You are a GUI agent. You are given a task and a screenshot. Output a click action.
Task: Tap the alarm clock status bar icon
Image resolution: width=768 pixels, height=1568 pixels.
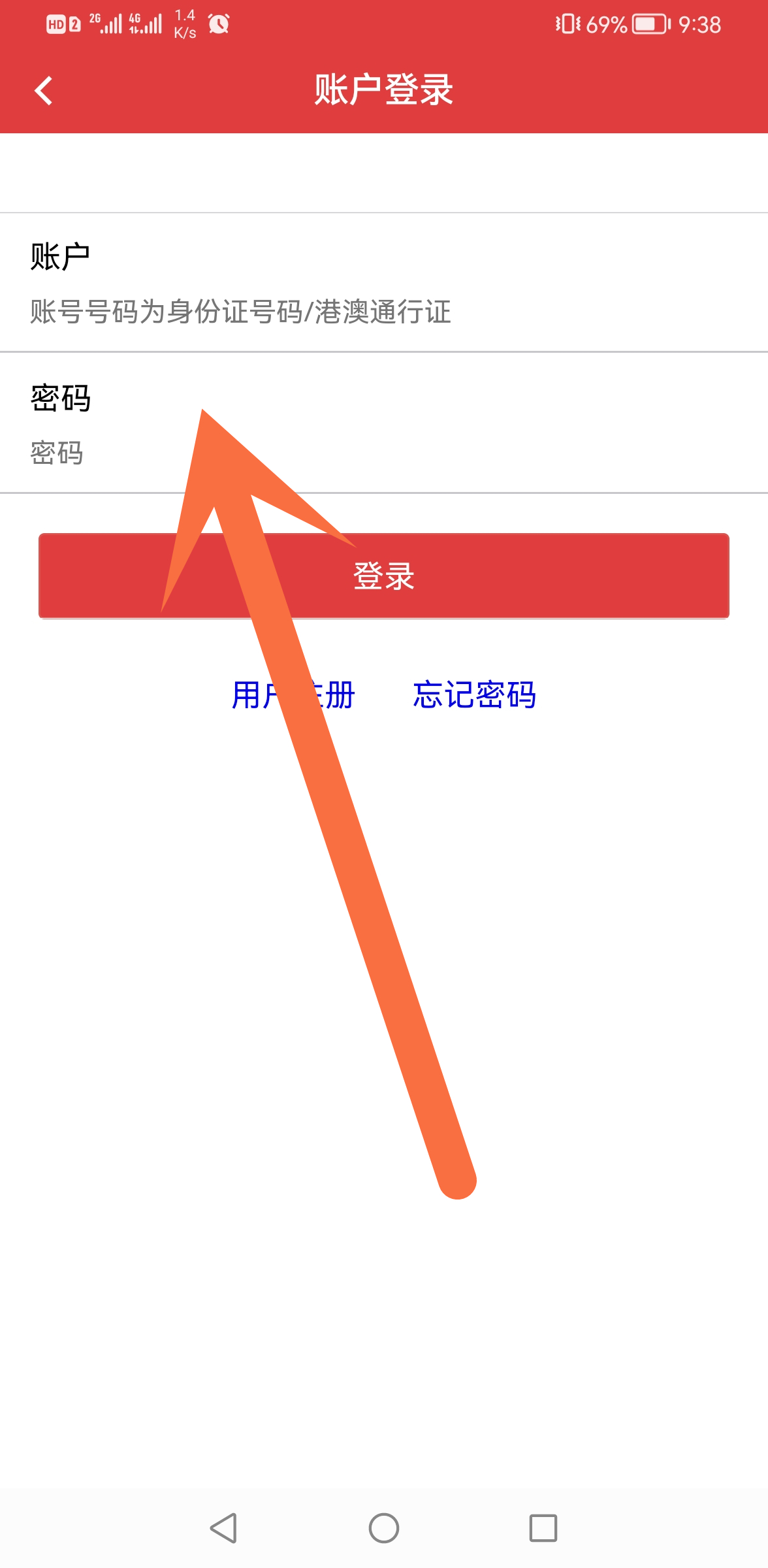click(219, 24)
